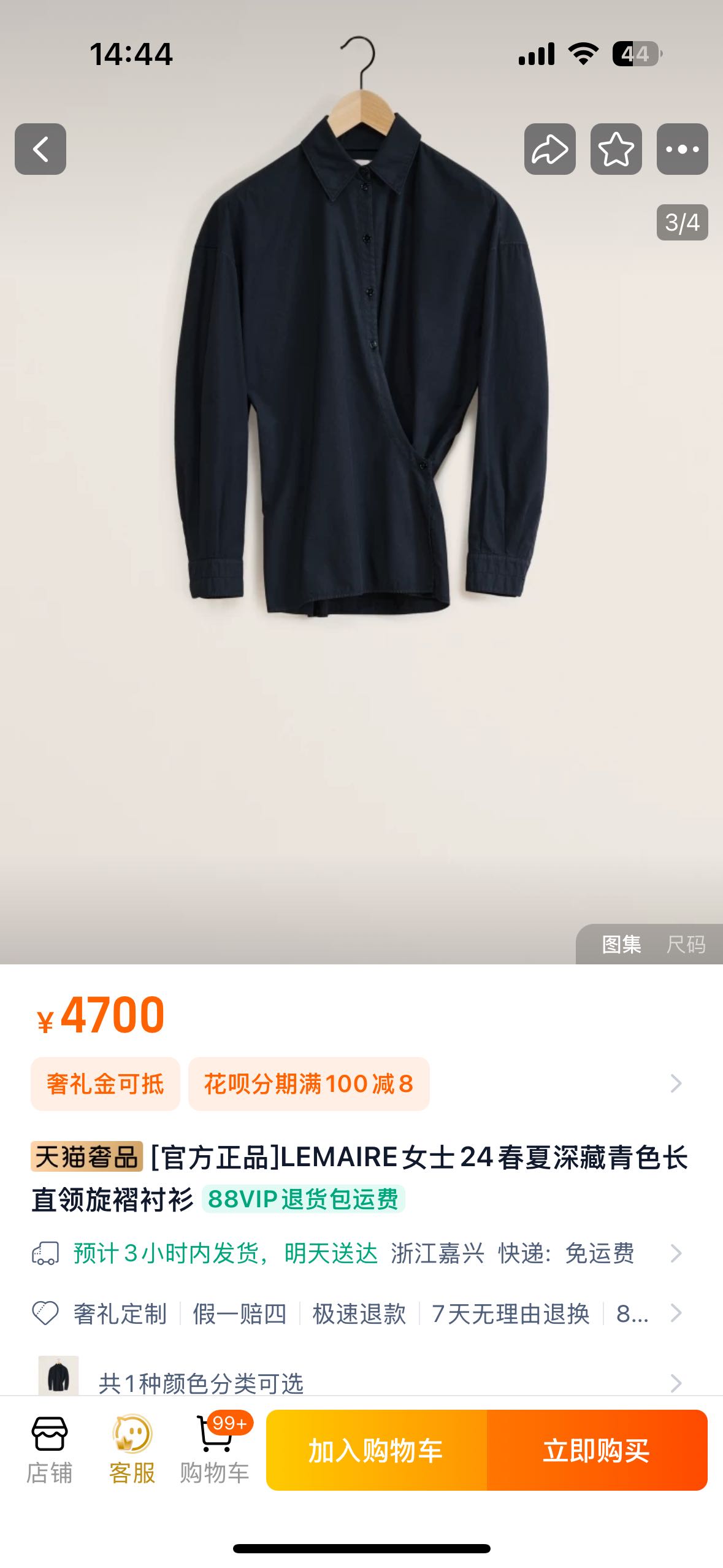This screenshot has height=1568, width=723.
Task: Switch to the 尺码 tab
Action: click(686, 944)
